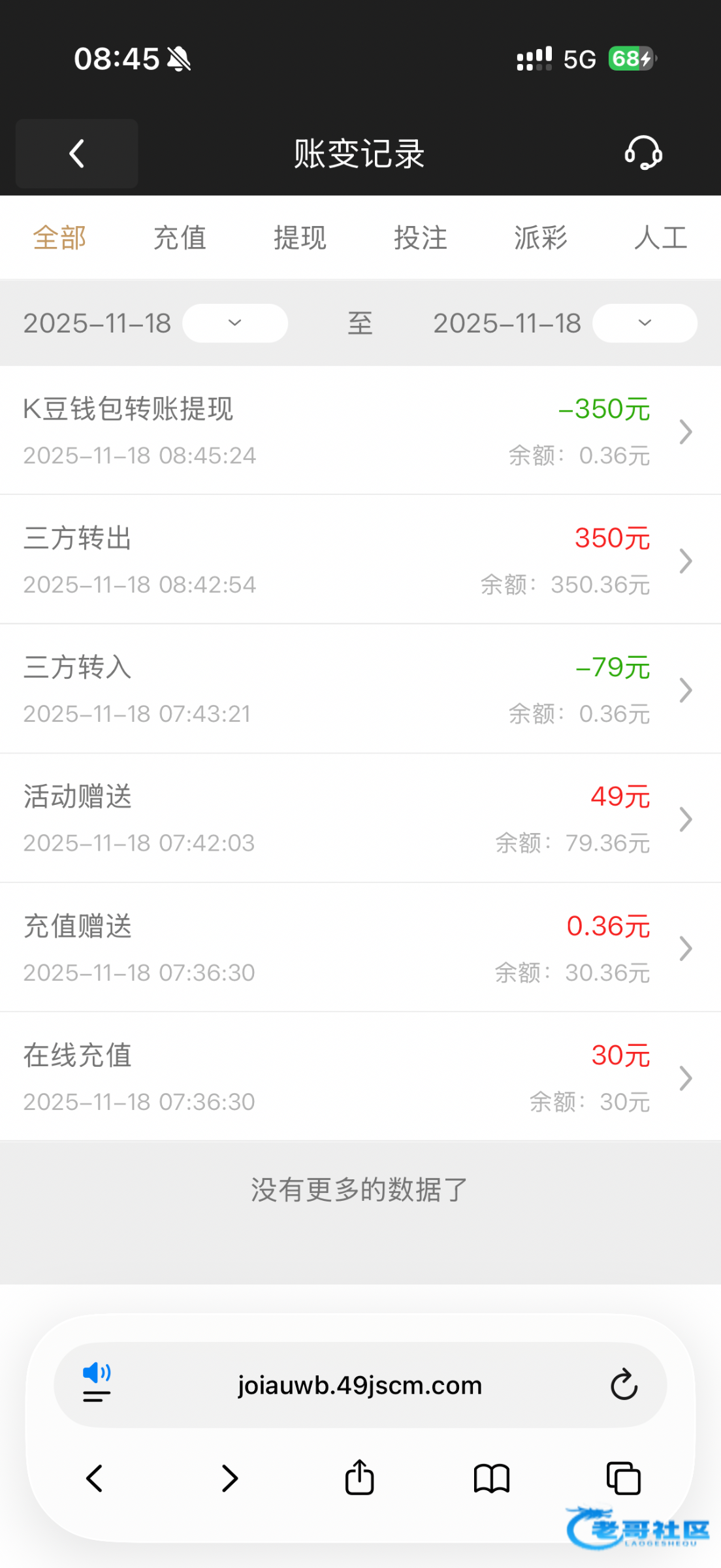Expand the end date dropdown
The image size is (721, 1568).
click(645, 323)
